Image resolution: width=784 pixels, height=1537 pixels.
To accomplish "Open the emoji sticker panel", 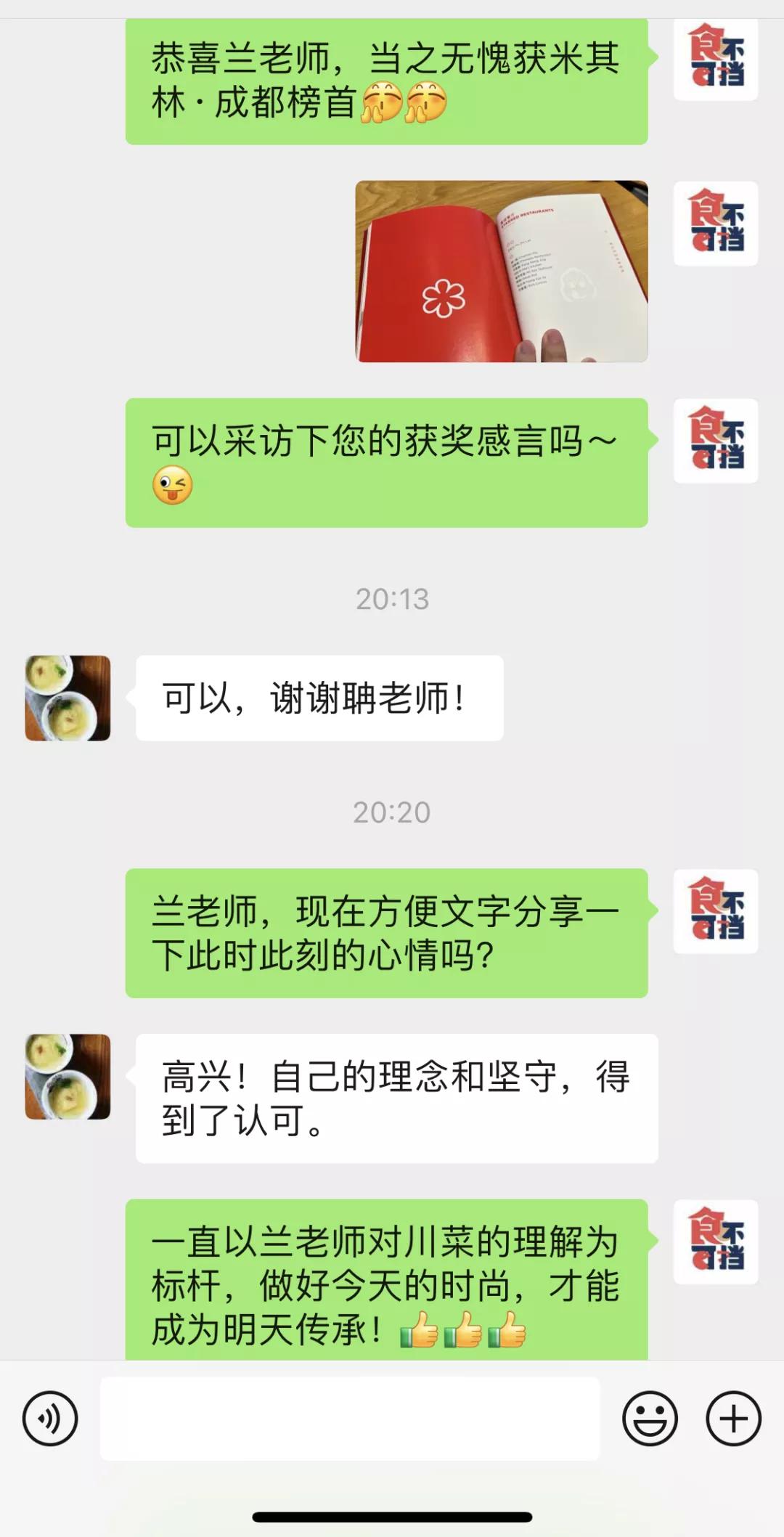I will click(650, 1418).
